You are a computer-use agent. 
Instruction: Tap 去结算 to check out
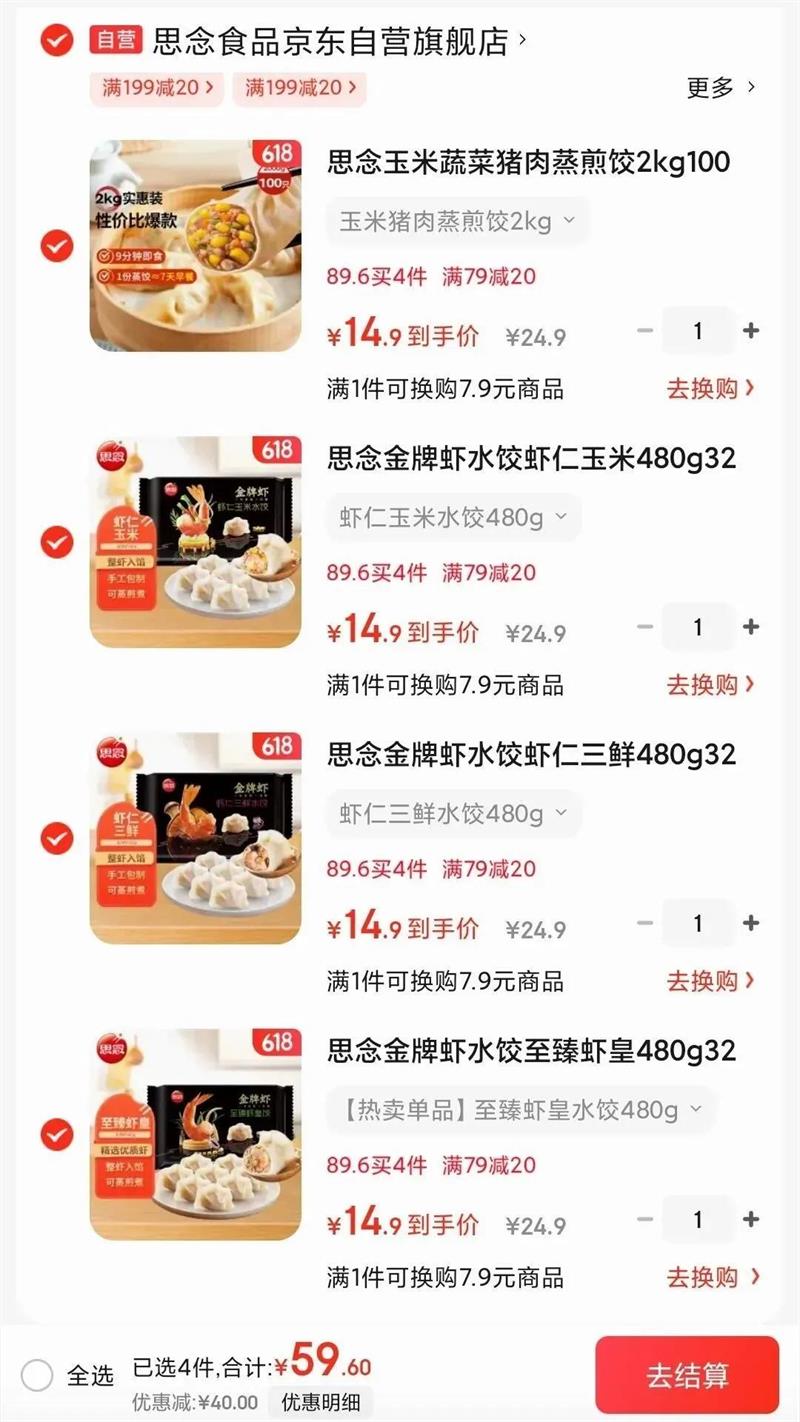point(687,1375)
